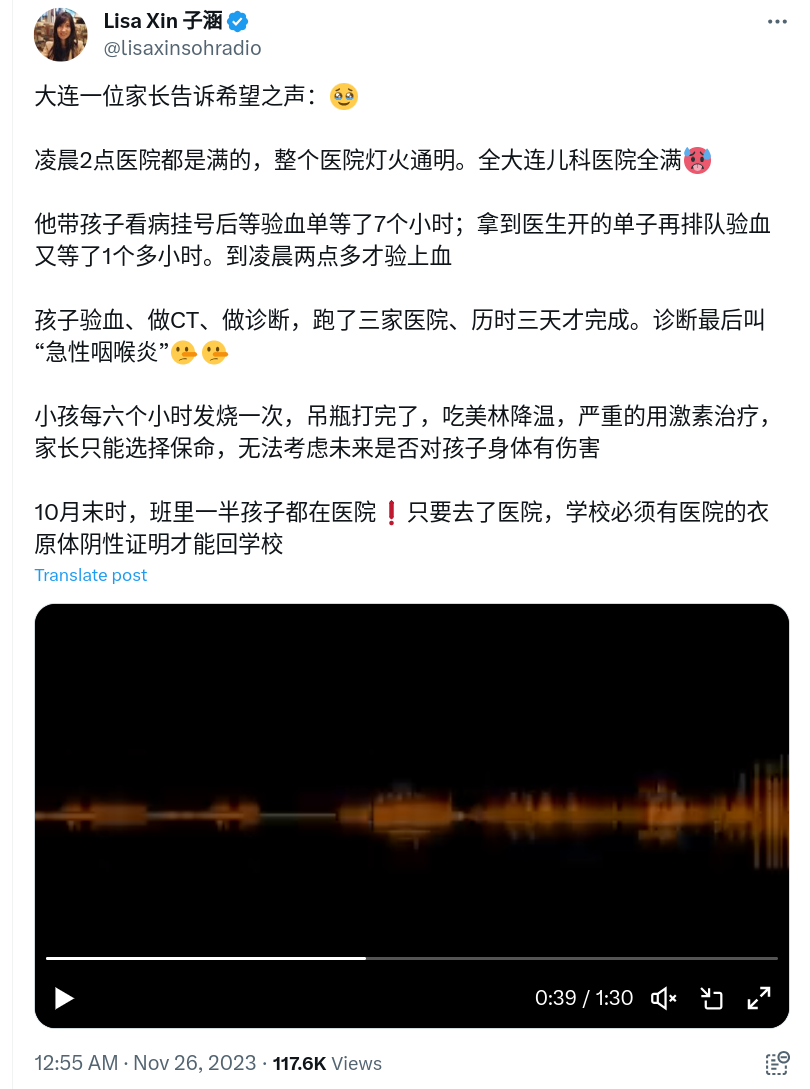Open the reader view icon
The height and width of the screenshot is (1089, 810).
pos(777,1063)
